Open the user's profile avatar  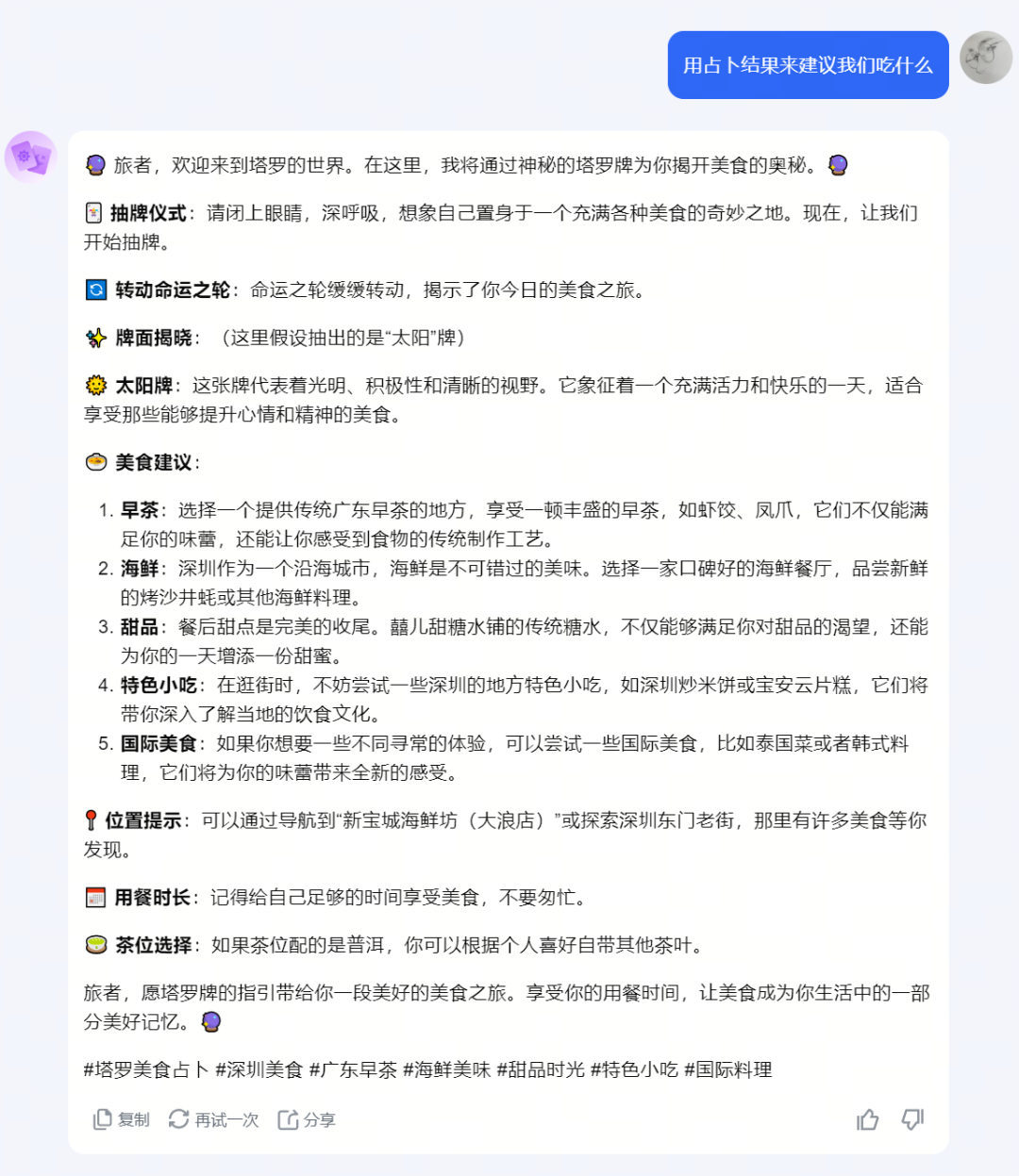click(986, 58)
